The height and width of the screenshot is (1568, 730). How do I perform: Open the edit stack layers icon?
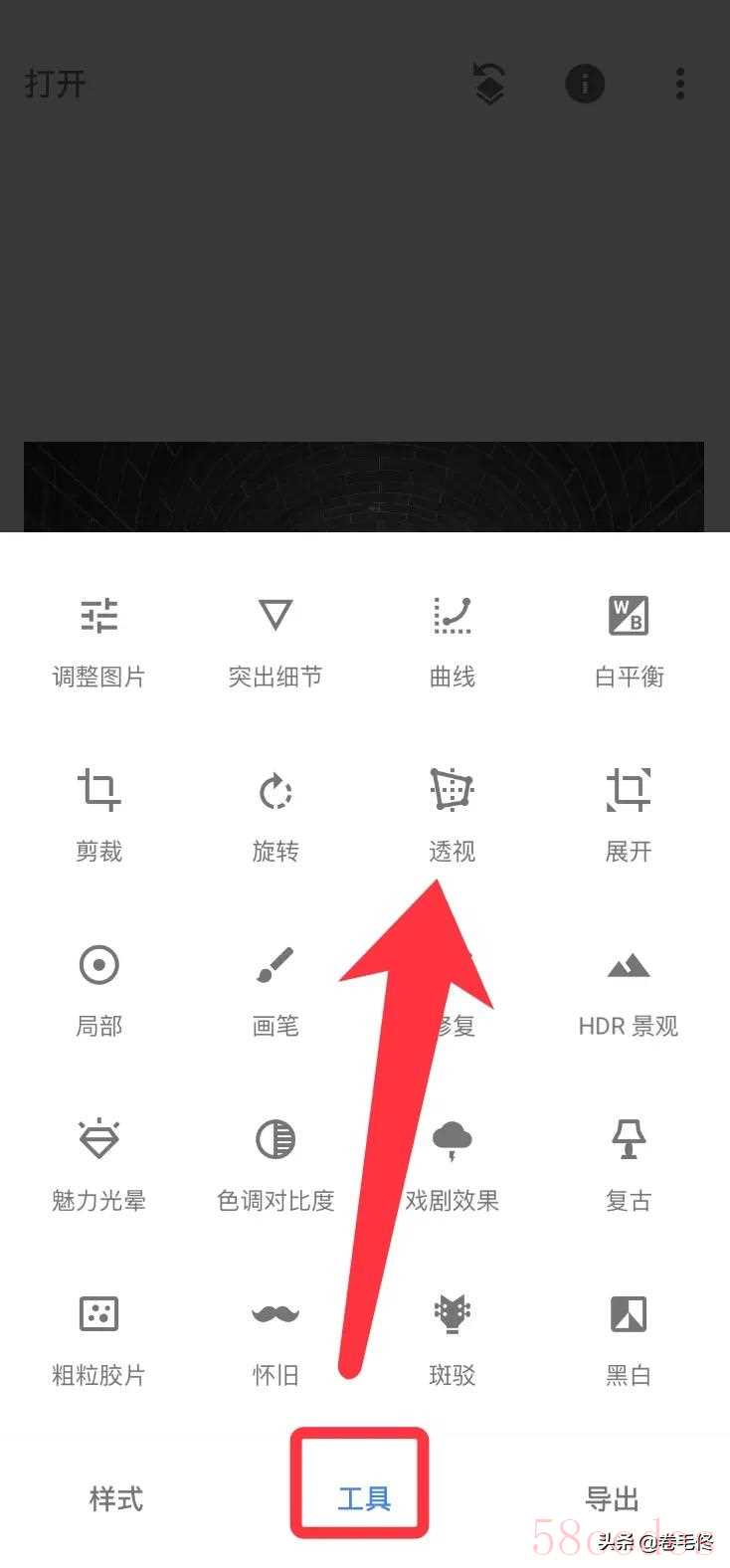point(488,85)
